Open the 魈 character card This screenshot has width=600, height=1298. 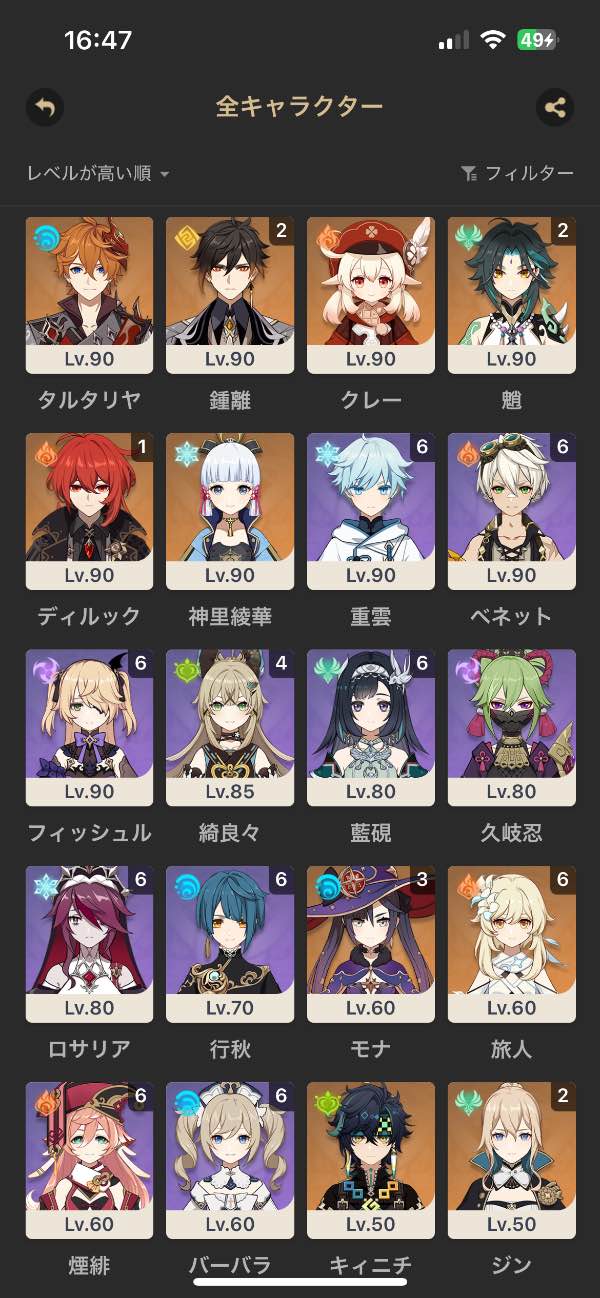coord(511,295)
